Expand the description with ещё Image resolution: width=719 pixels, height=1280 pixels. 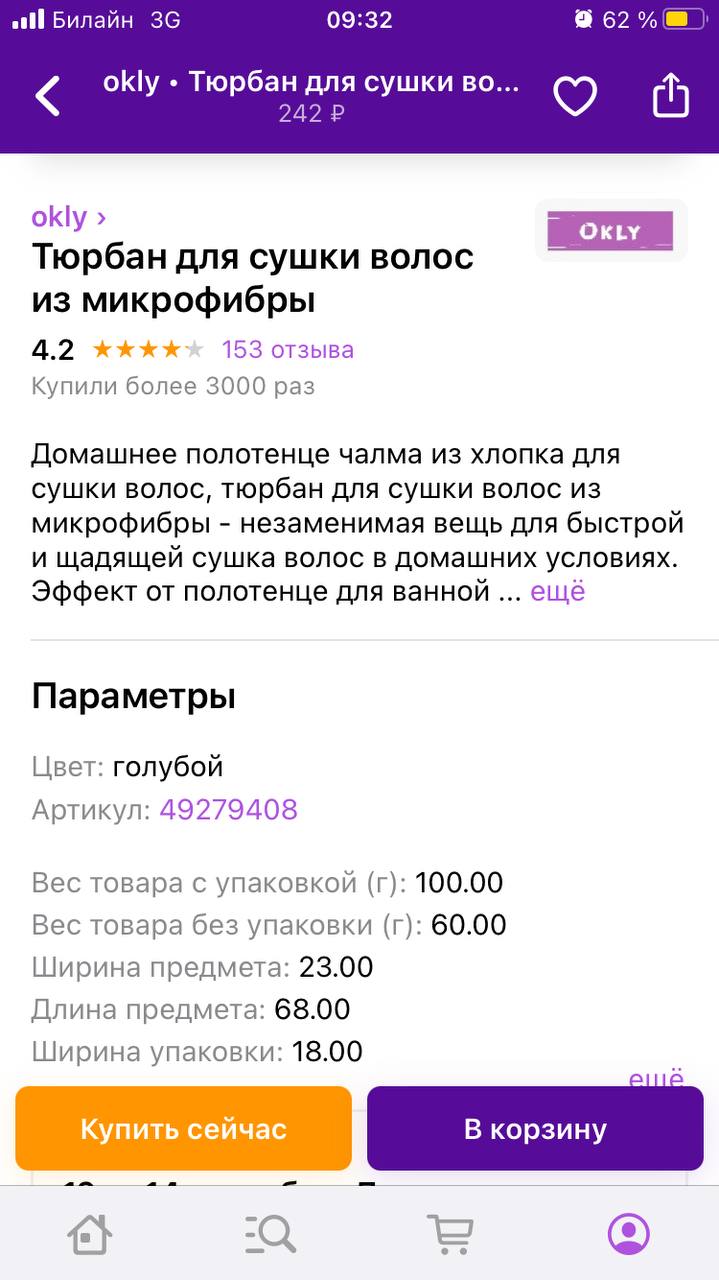coord(558,591)
